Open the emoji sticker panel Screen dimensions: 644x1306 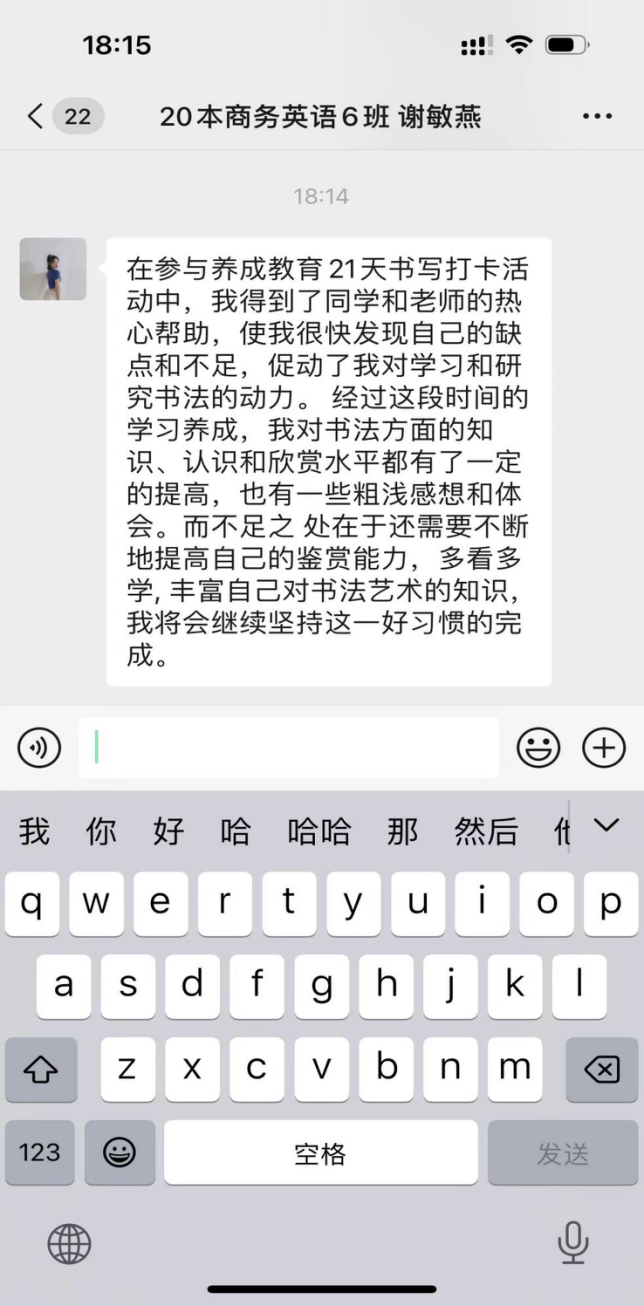pyautogui.click(x=538, y=748)
